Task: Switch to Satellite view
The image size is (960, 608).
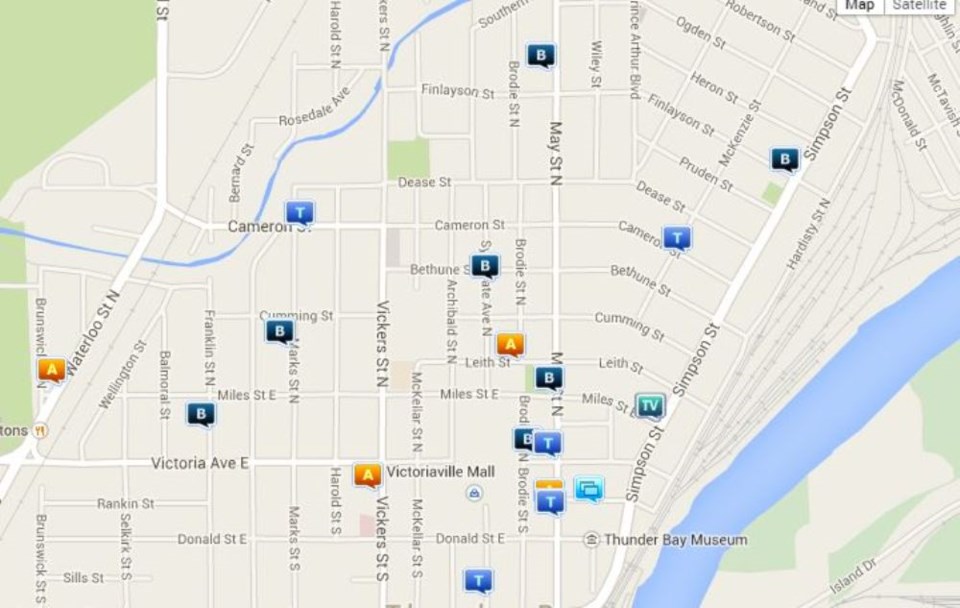Action: [918, 5]
